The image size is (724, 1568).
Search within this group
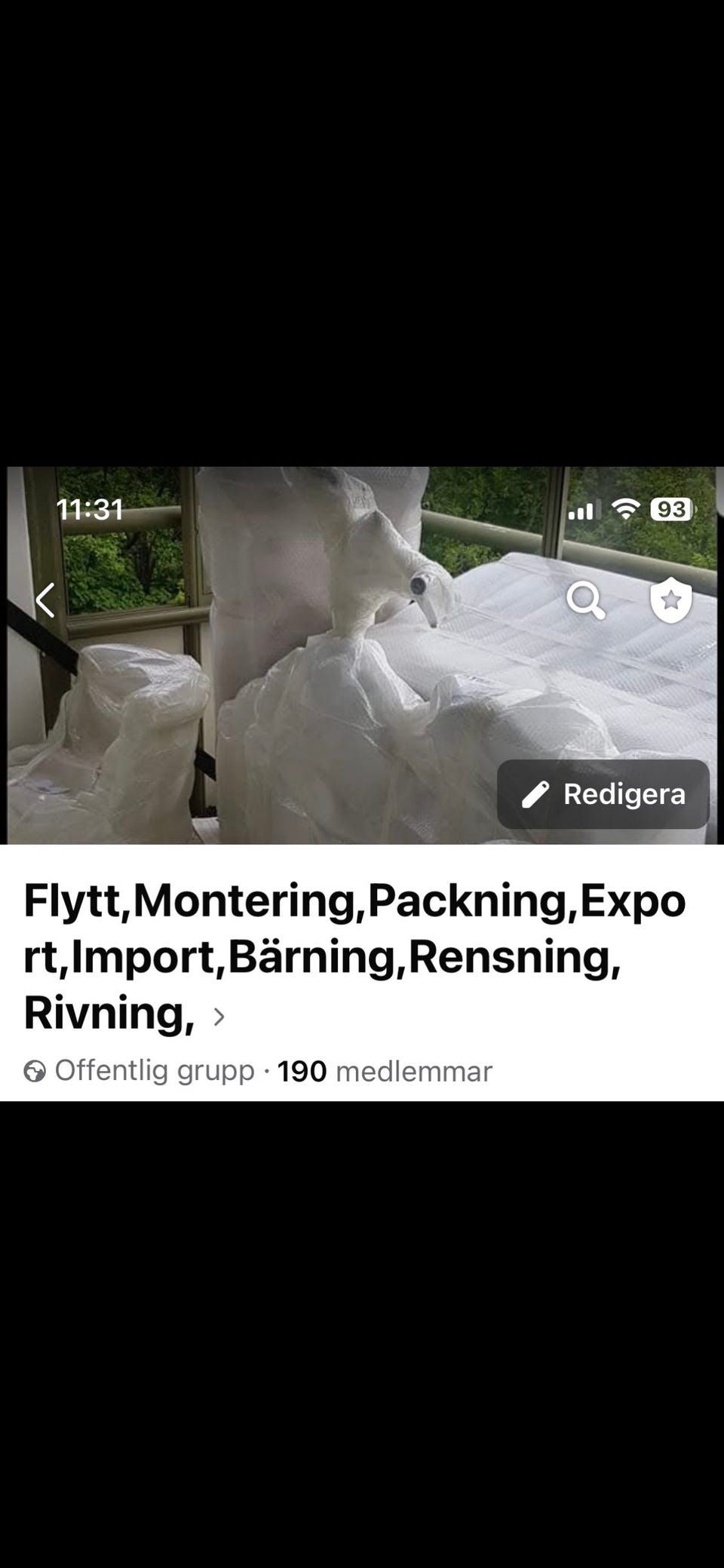click(586, 601)
